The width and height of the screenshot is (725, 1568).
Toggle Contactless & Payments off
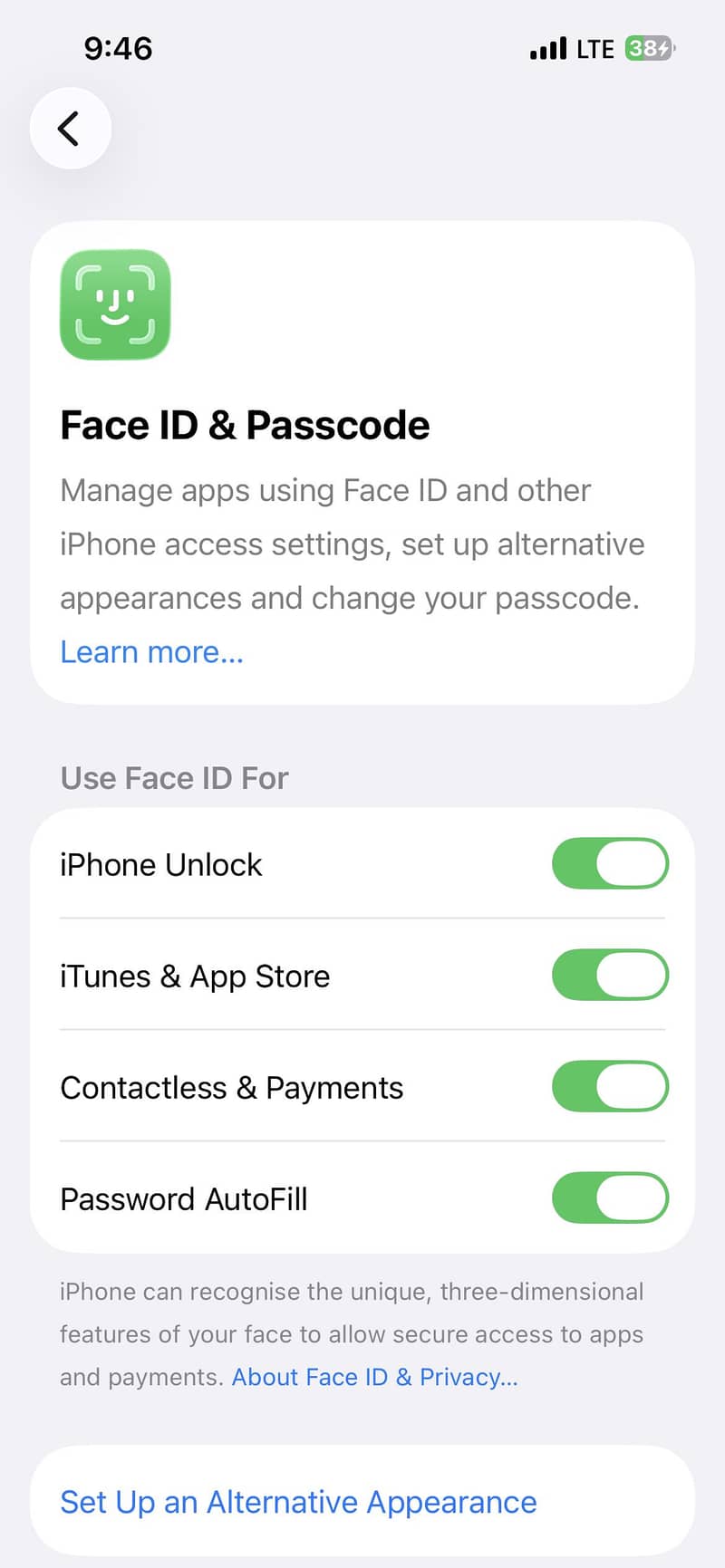609,1086
